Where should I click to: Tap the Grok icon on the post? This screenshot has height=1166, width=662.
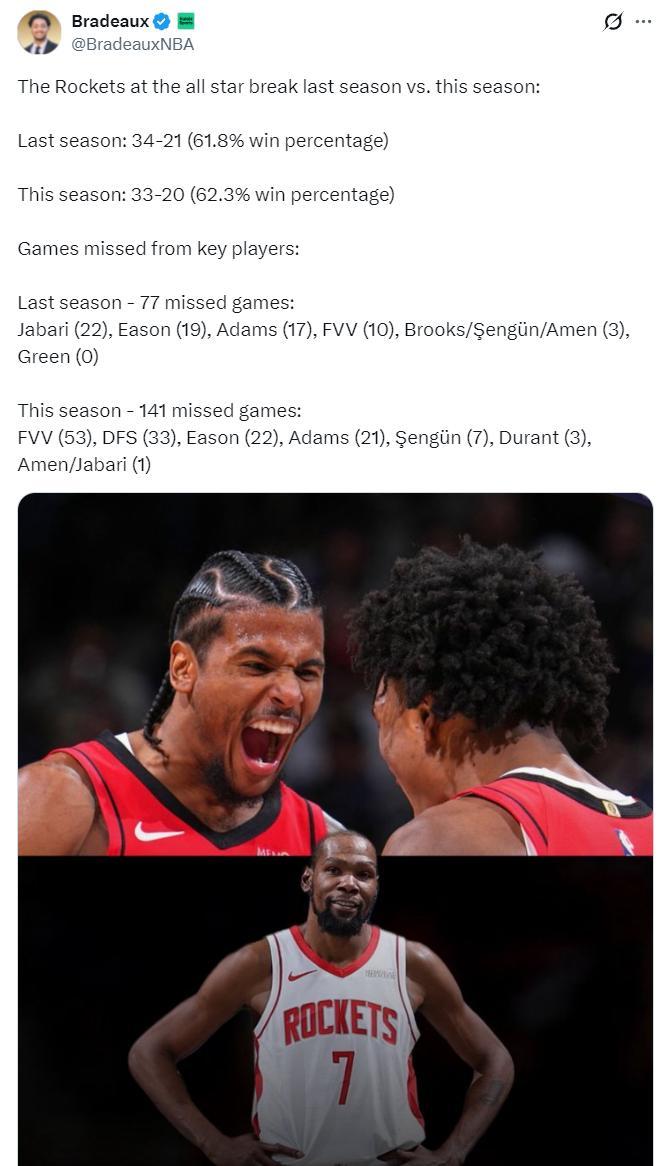pos(613,21)
